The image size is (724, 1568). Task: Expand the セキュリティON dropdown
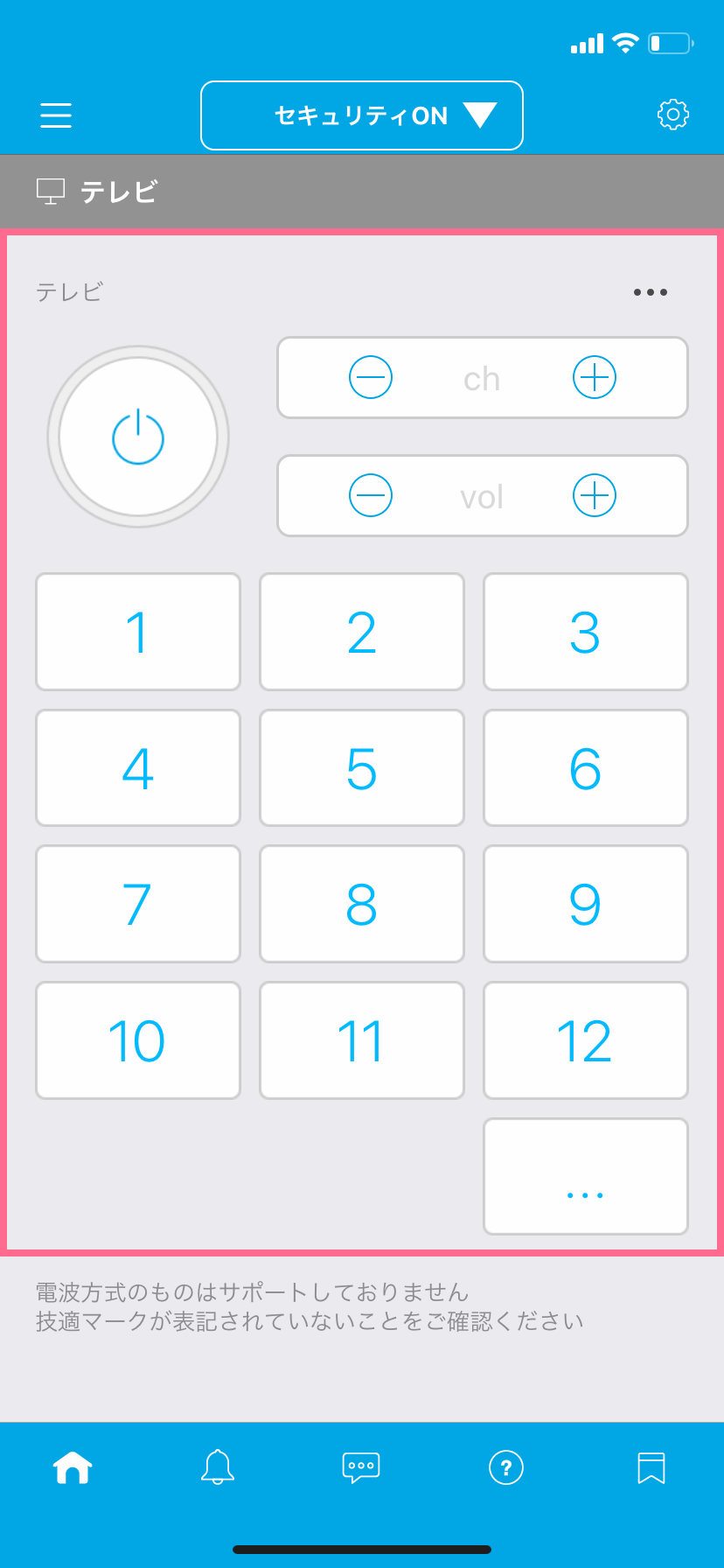[x=362, y=115]
